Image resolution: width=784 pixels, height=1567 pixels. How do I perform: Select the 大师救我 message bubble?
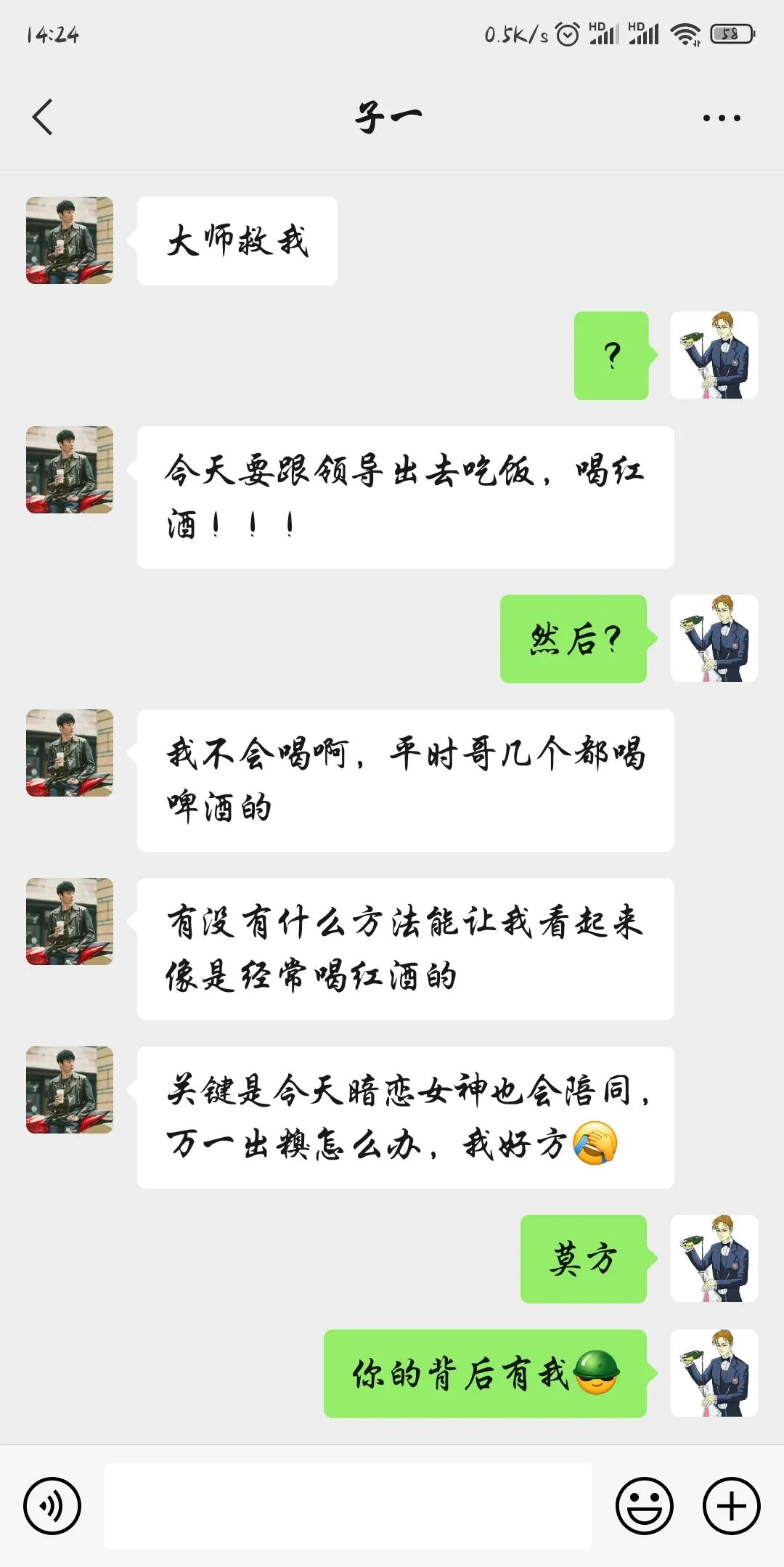tap(236, 241)
